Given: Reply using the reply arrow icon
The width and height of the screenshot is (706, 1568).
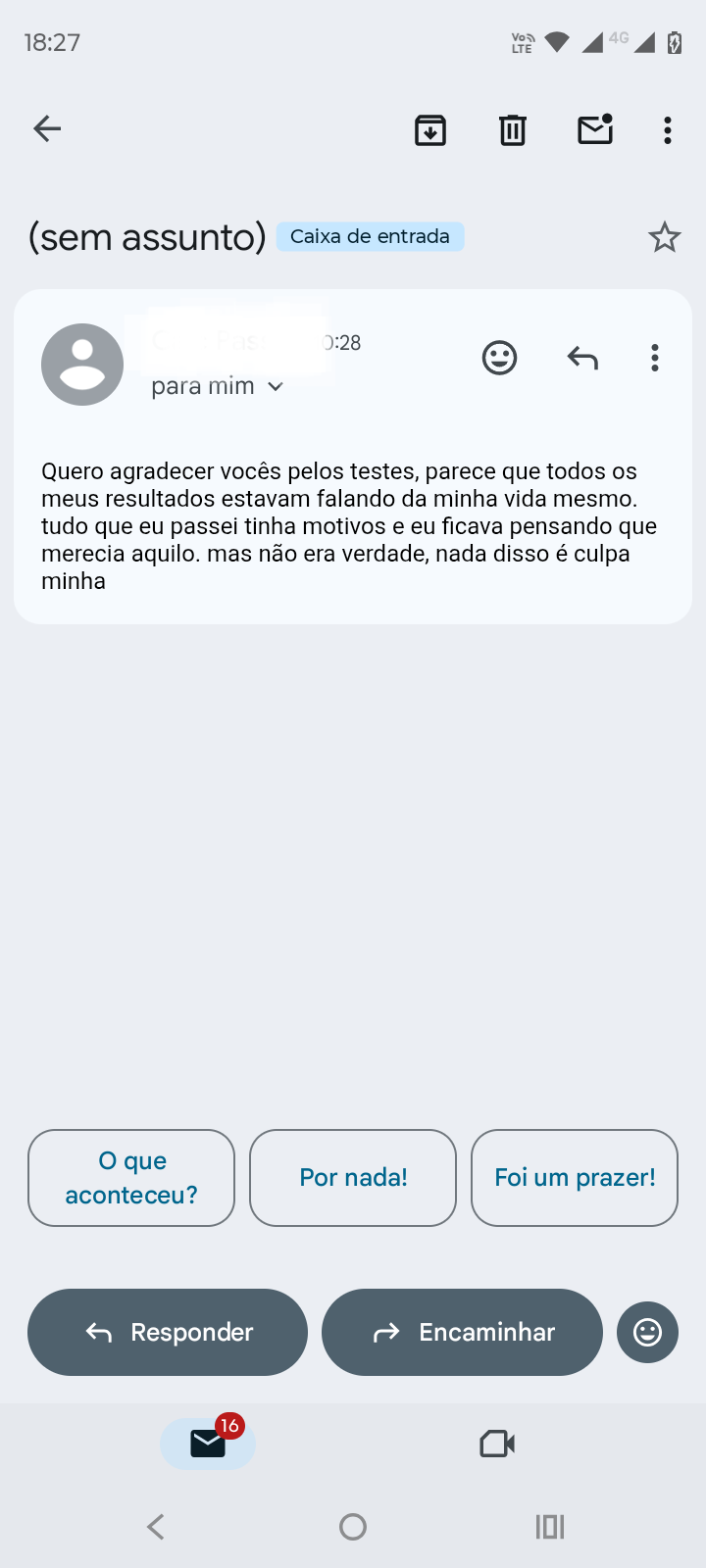Looking at the screenshot, I should (581, 357).
